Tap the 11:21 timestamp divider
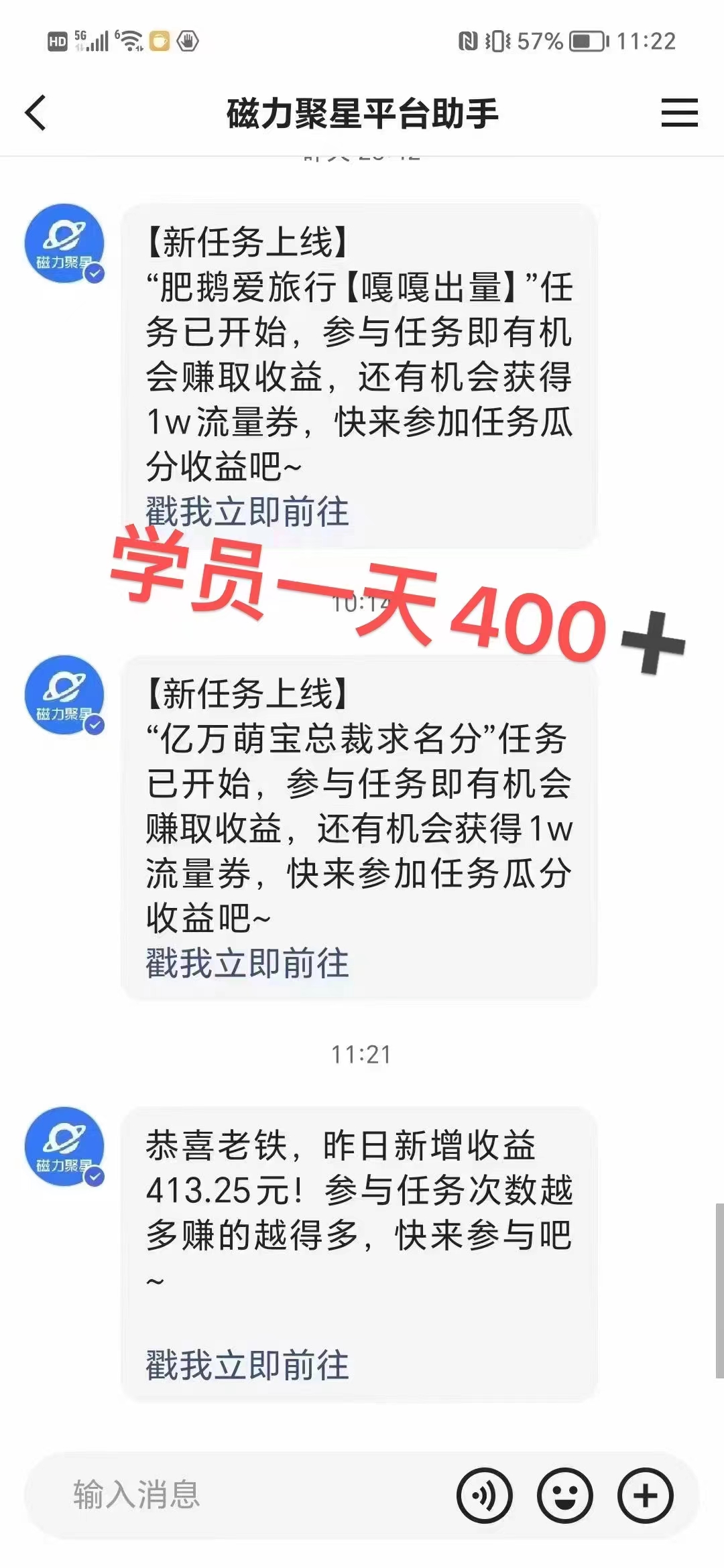This screenshot has width=724, height=1568. [362, 1054]
